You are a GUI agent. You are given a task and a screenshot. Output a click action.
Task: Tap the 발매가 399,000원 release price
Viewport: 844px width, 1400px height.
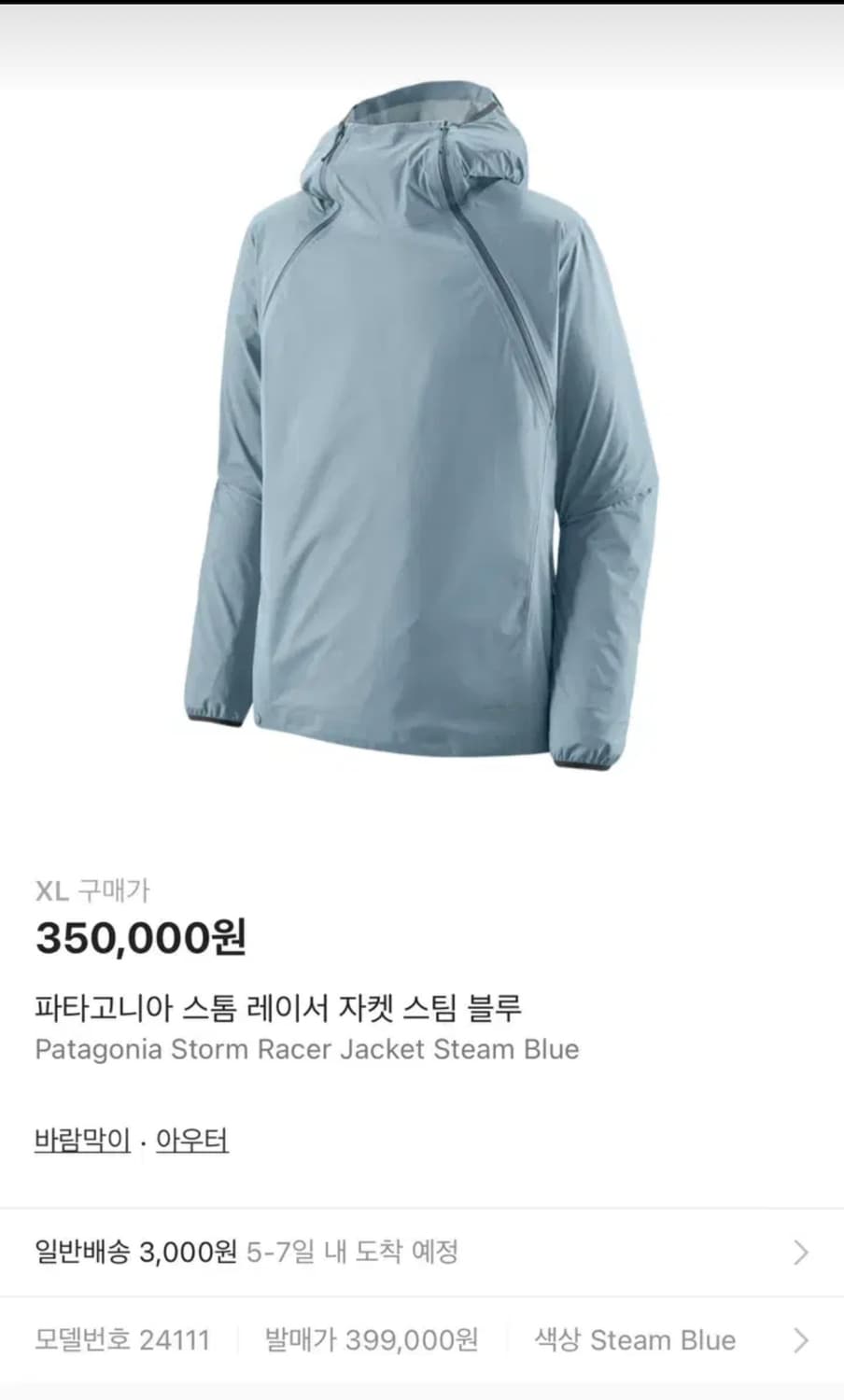tap(372, 1340)
